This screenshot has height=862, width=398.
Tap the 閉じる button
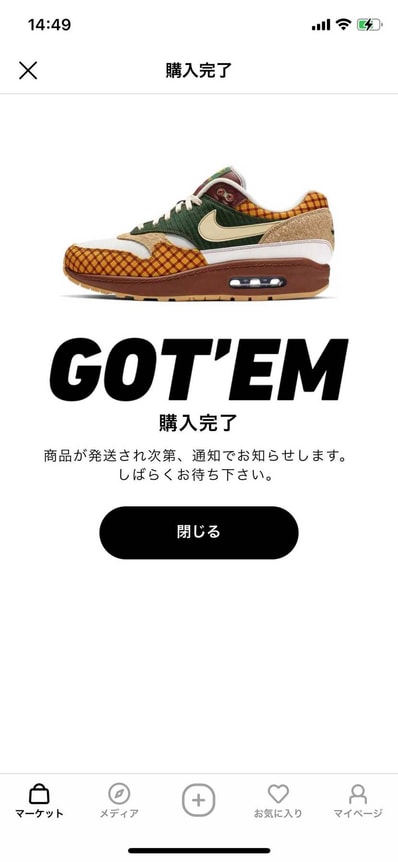point(199,533)
